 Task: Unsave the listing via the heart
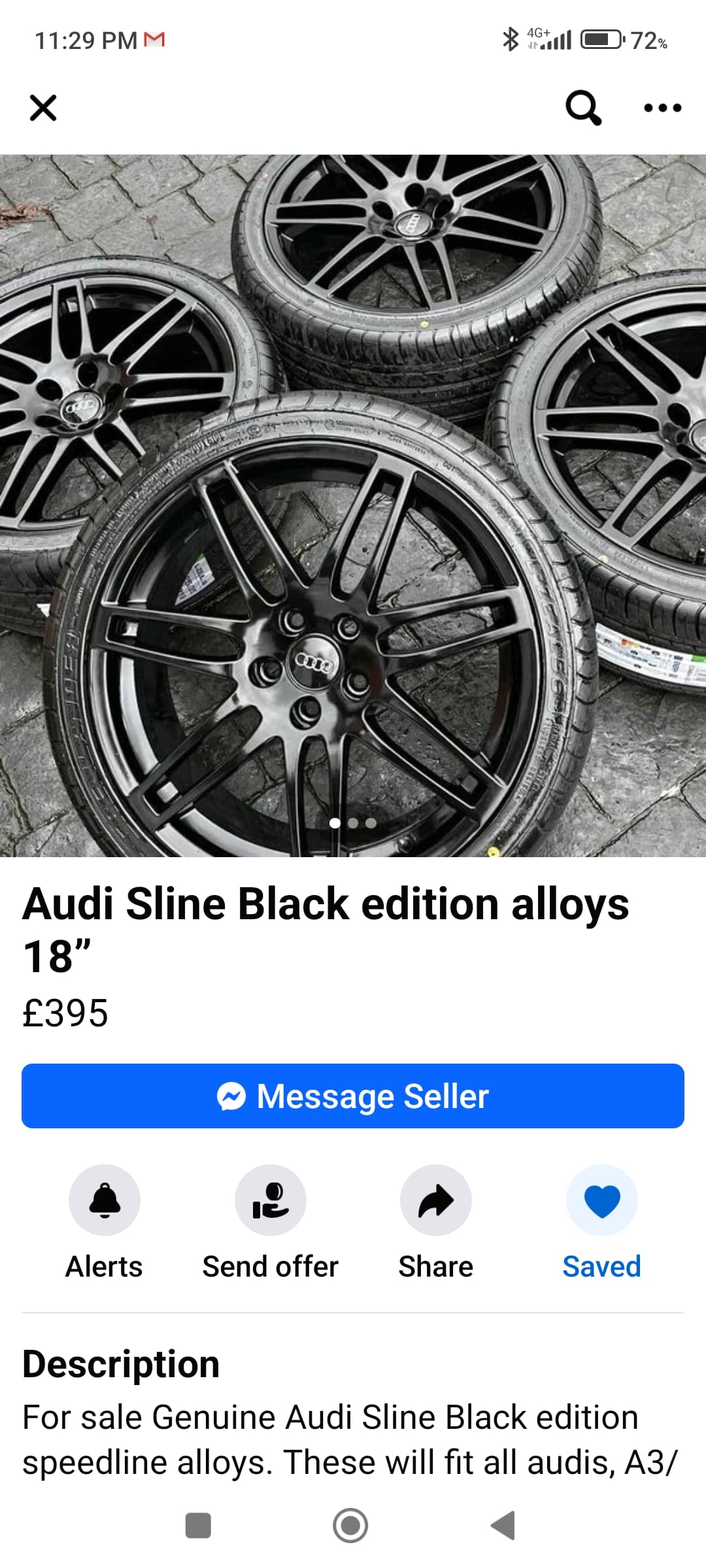601,1200
